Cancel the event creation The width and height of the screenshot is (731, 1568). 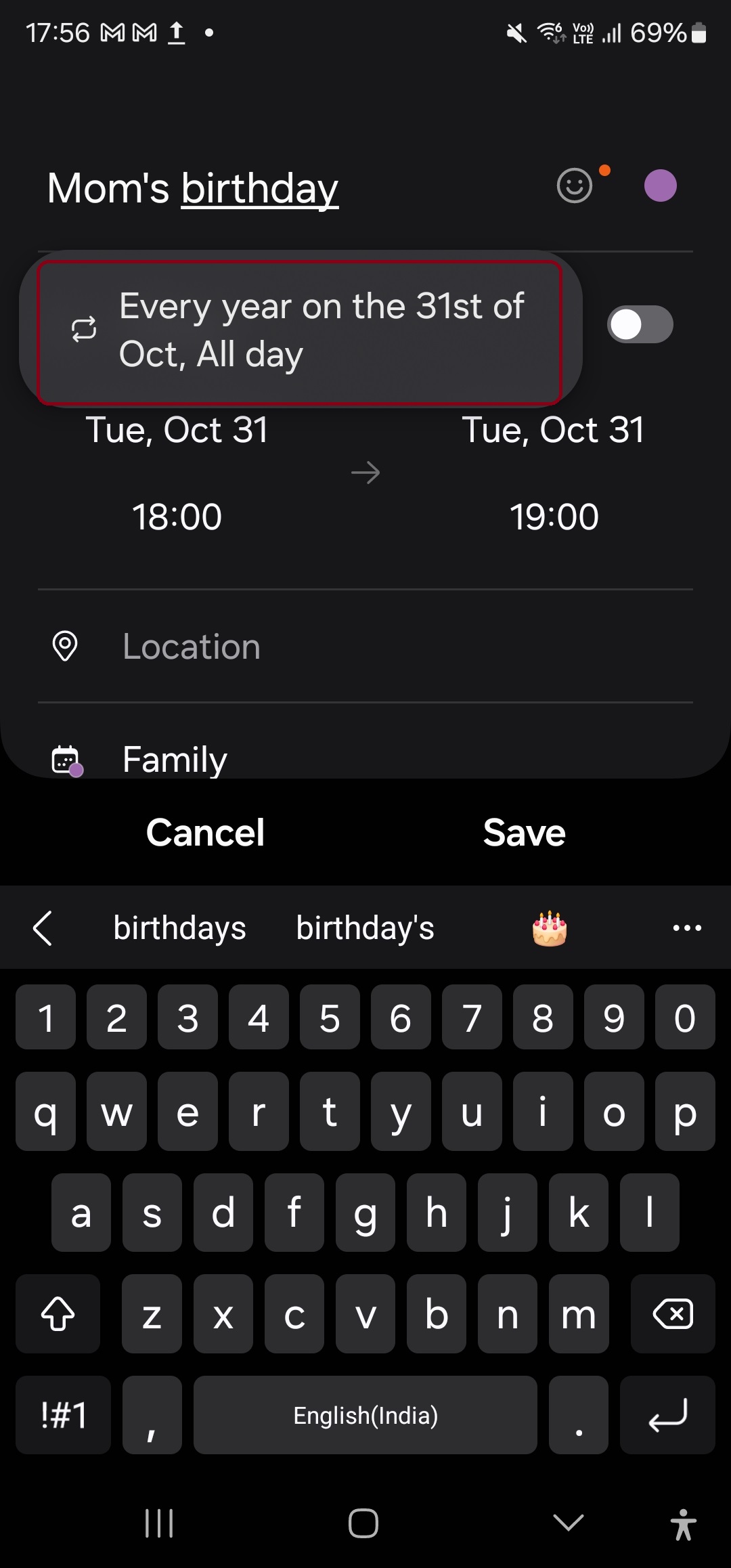205,832
